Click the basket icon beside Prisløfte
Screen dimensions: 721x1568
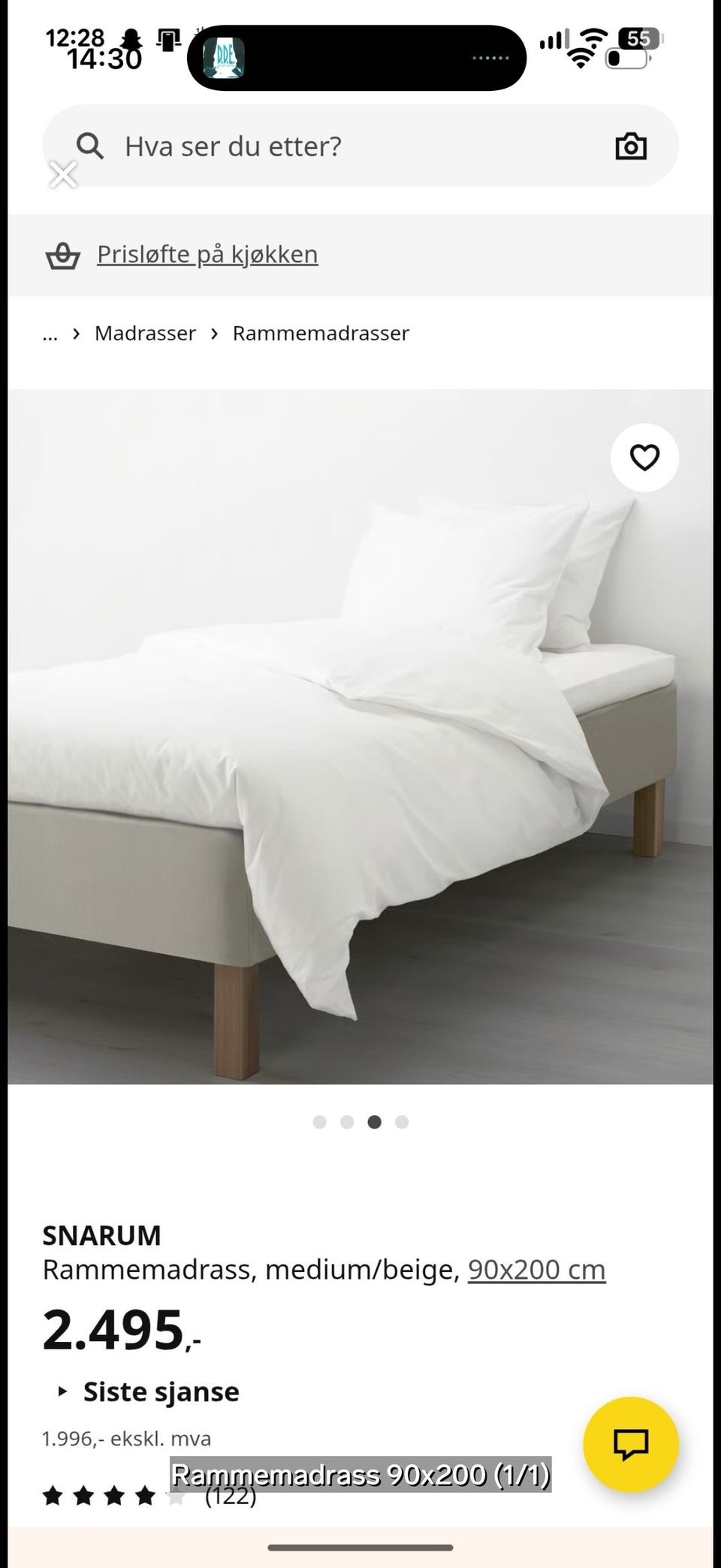(x=63, y=255)
